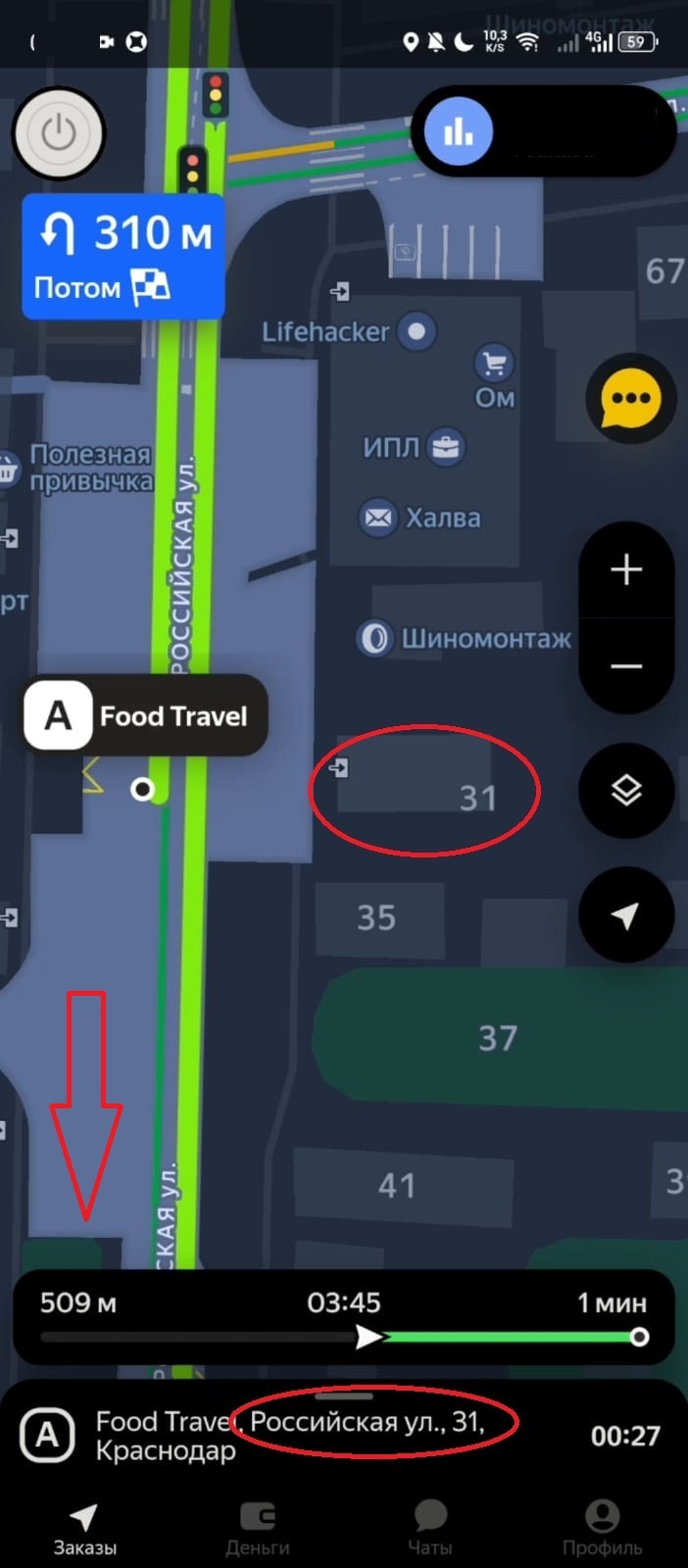Select the Шиномонтаж place on the map

pyautogui.click(x=466, y=639)
